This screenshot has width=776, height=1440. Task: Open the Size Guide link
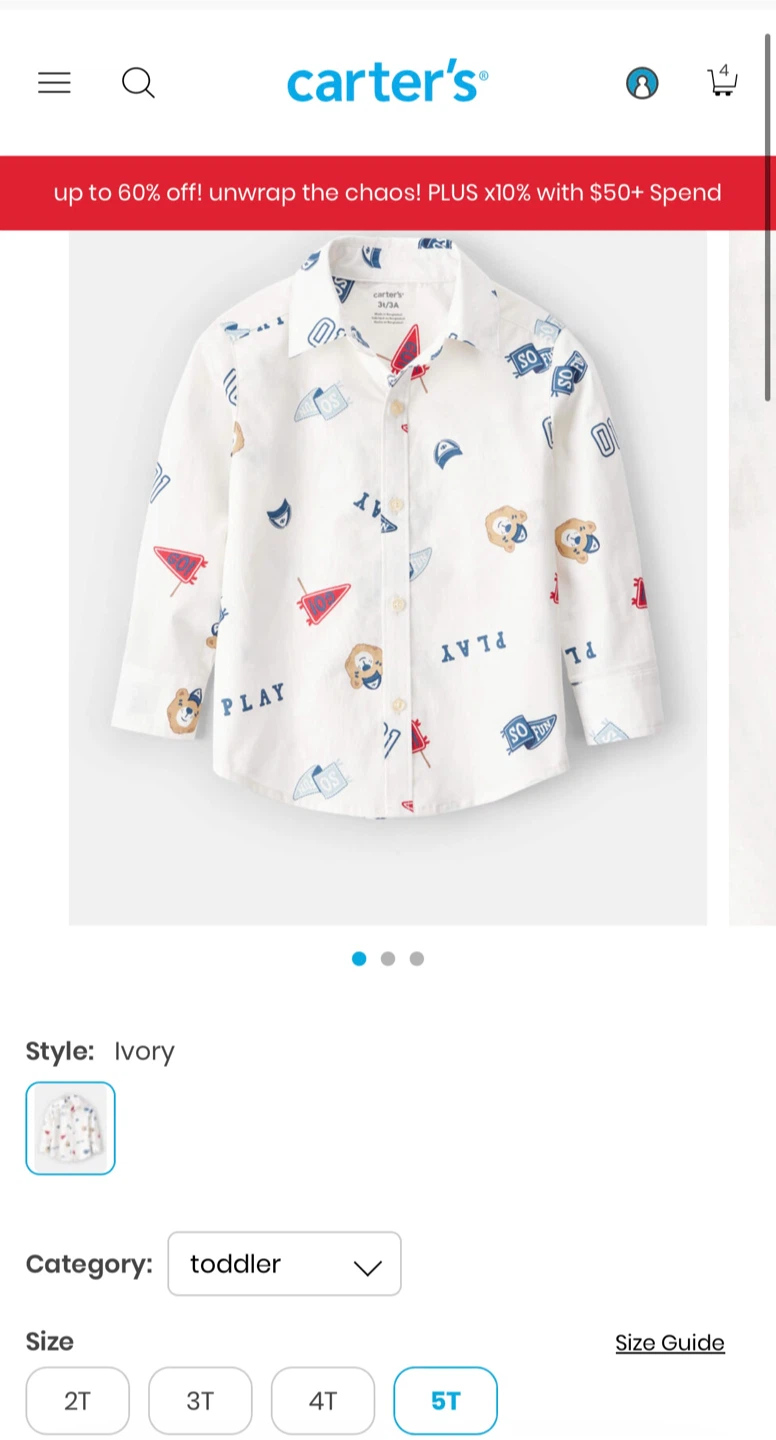click(x=670, y=1343)
